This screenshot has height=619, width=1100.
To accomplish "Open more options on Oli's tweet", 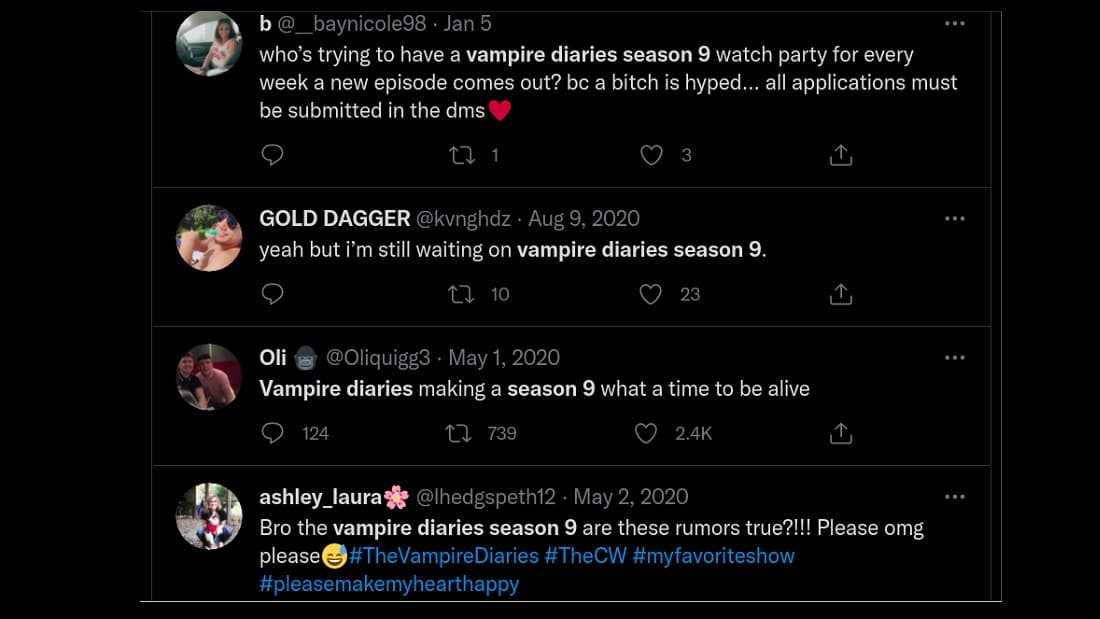I will click(954, 357).
